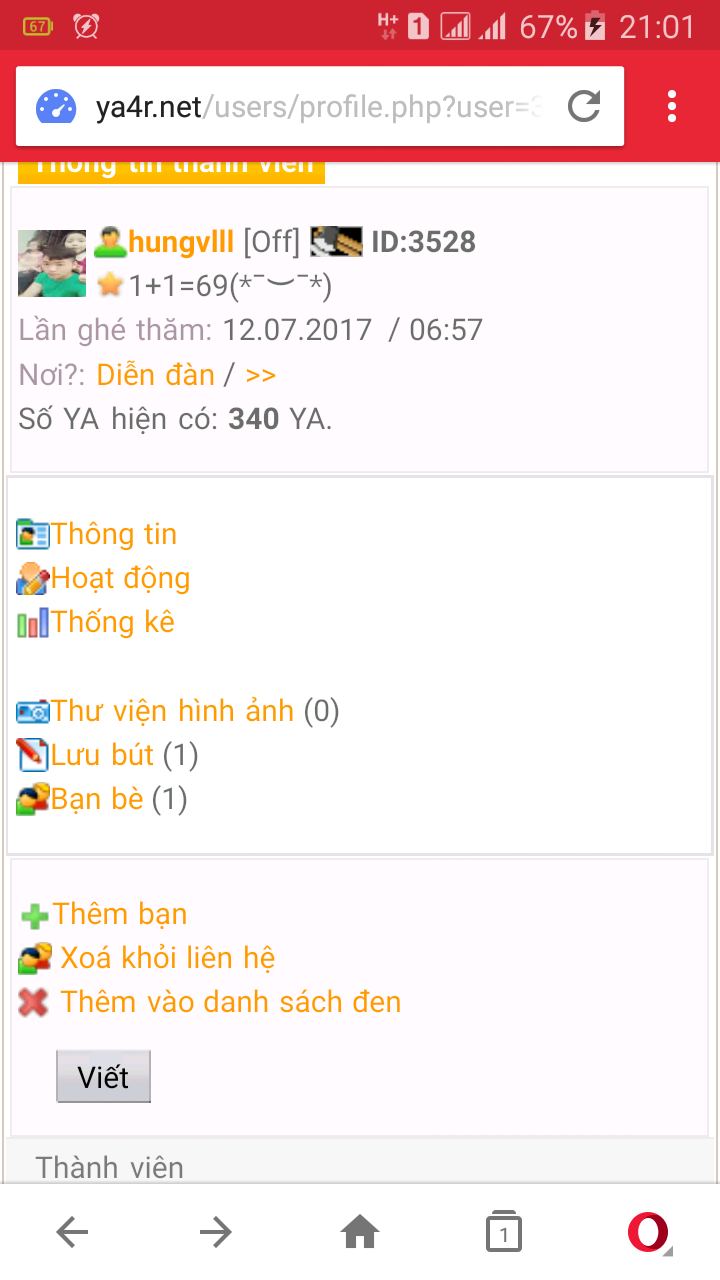This screenshot has width=720, height=1280.
Task: Open hungvlll username link
Action: (x=180, y=241)
